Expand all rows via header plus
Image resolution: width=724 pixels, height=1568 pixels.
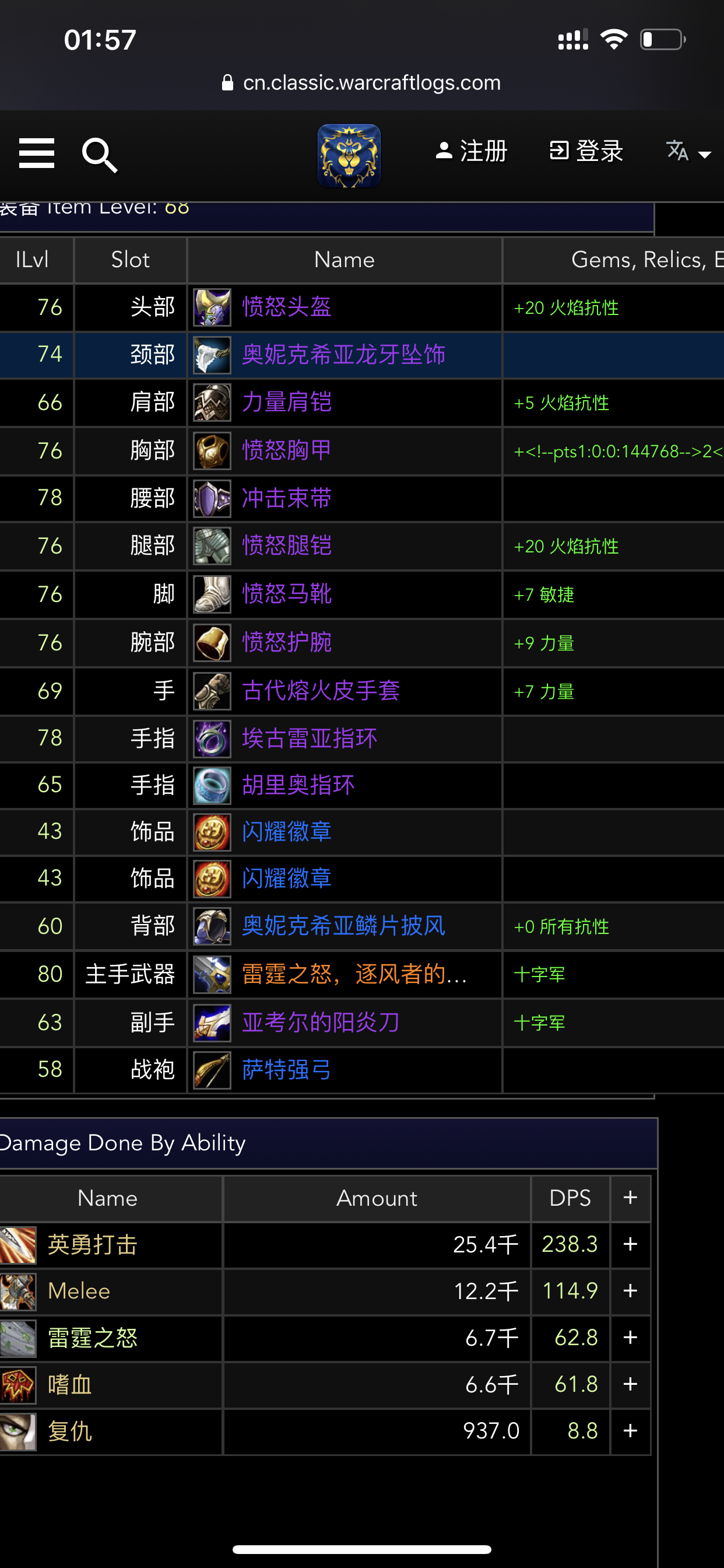630,1198
